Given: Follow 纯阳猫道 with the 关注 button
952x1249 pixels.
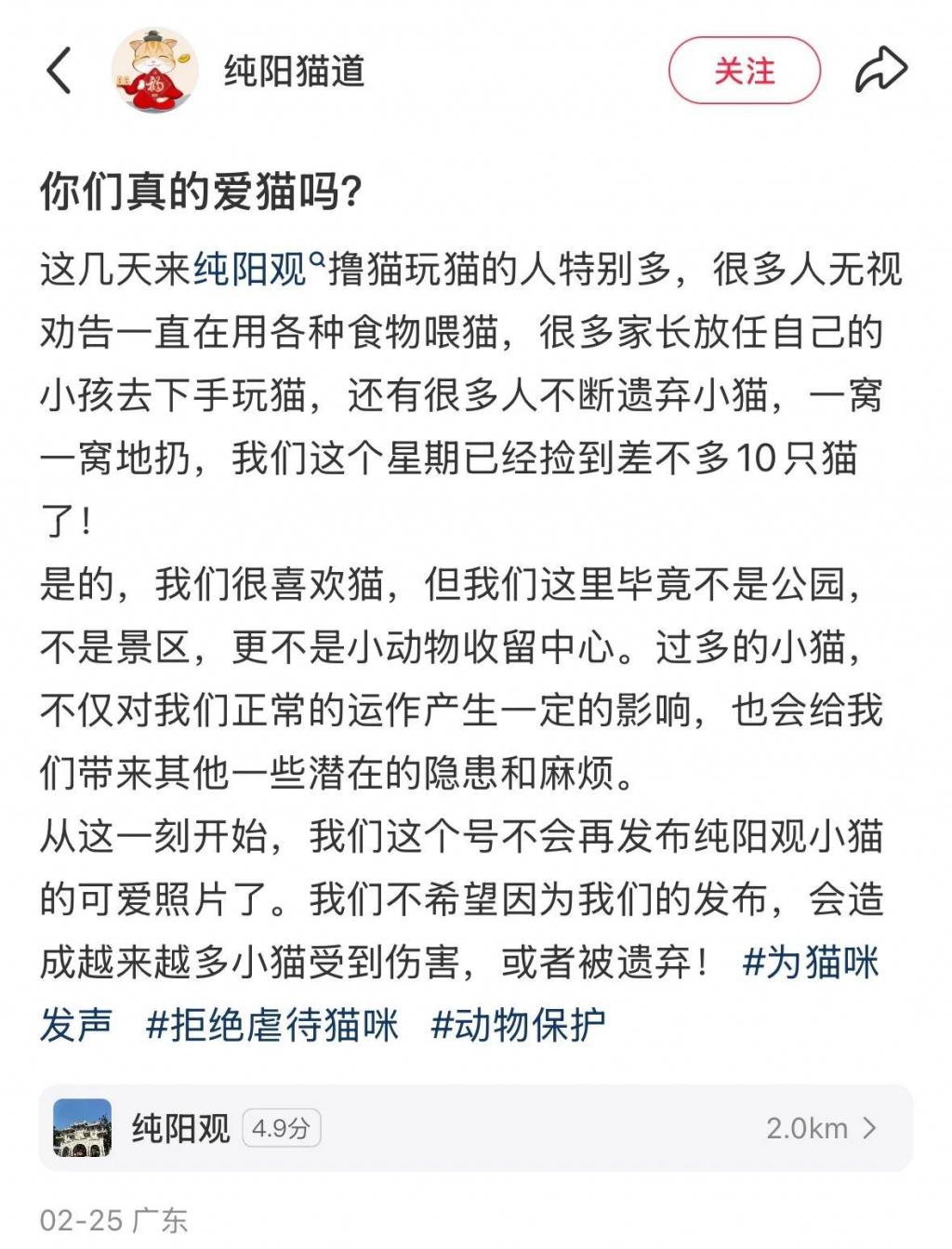Looking at the screenshot, I should tap(744, 71).
